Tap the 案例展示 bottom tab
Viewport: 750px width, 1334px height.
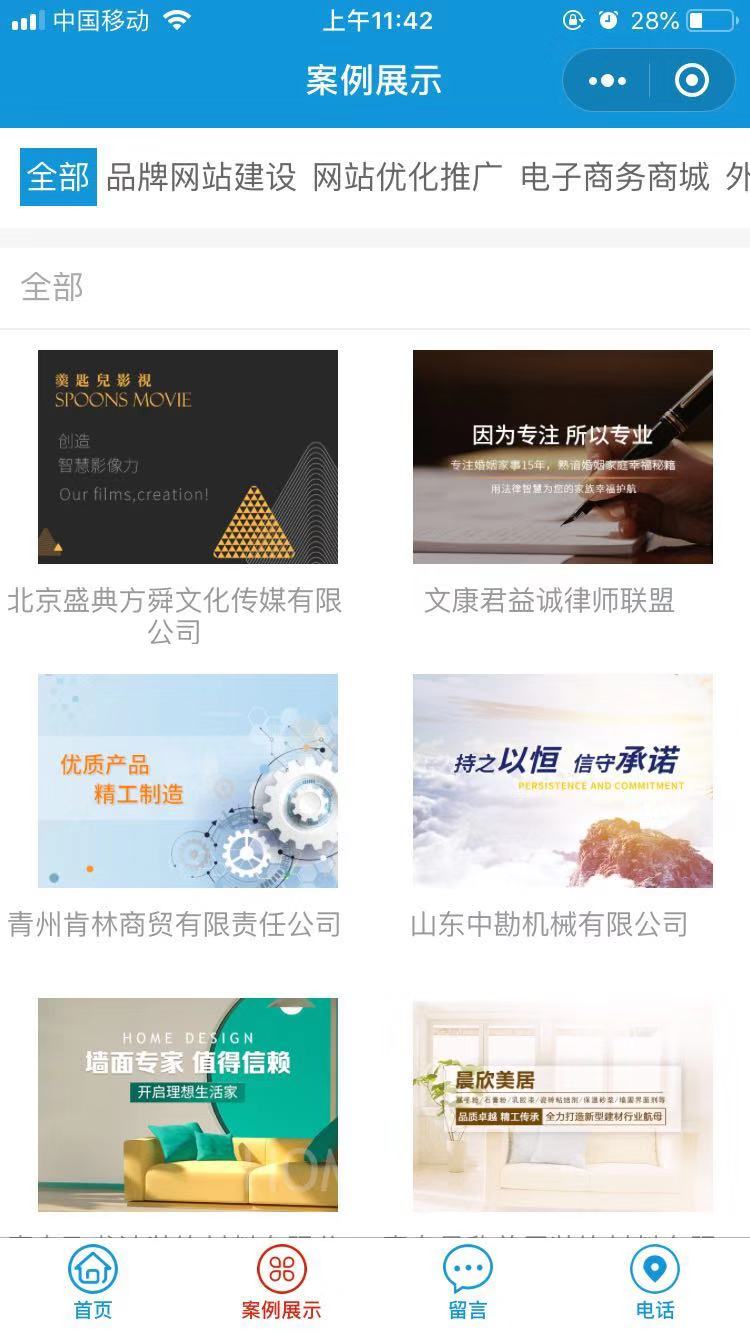coord(281,1285)
